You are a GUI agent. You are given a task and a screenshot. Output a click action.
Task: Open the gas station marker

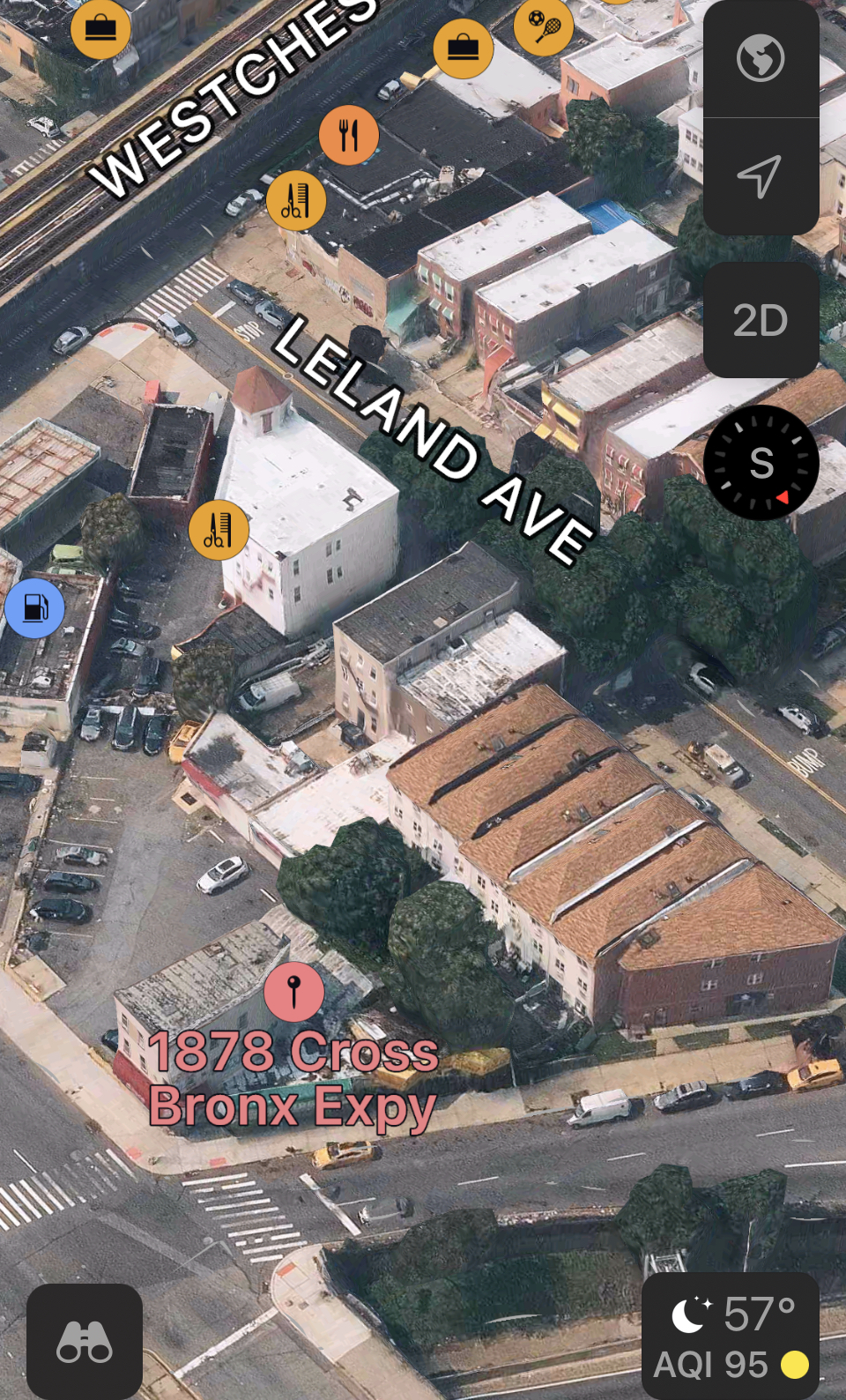tap(35, 608)
